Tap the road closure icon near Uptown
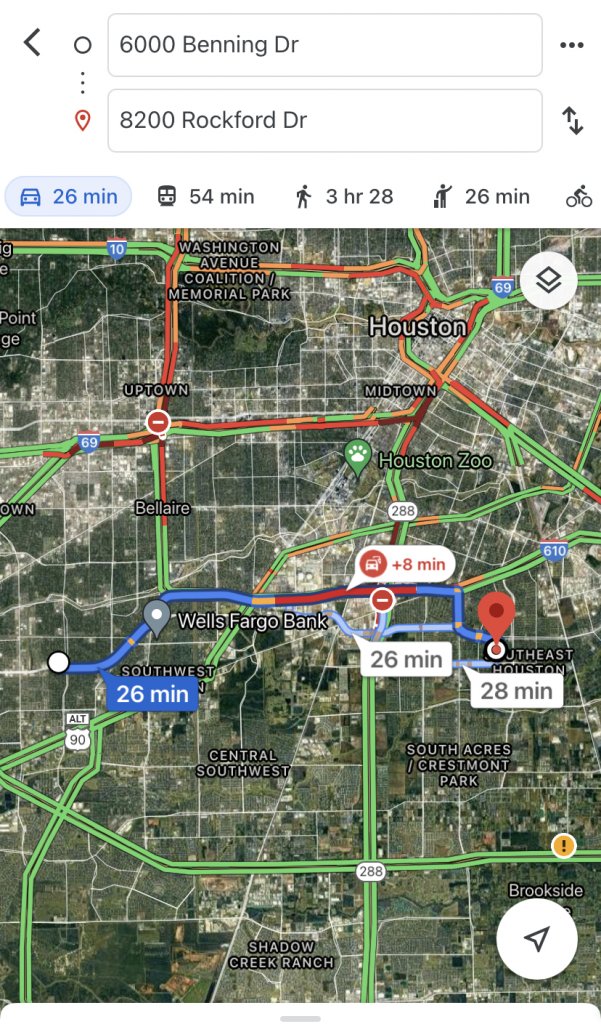601x1024 pixels. [x=158, y=422]
